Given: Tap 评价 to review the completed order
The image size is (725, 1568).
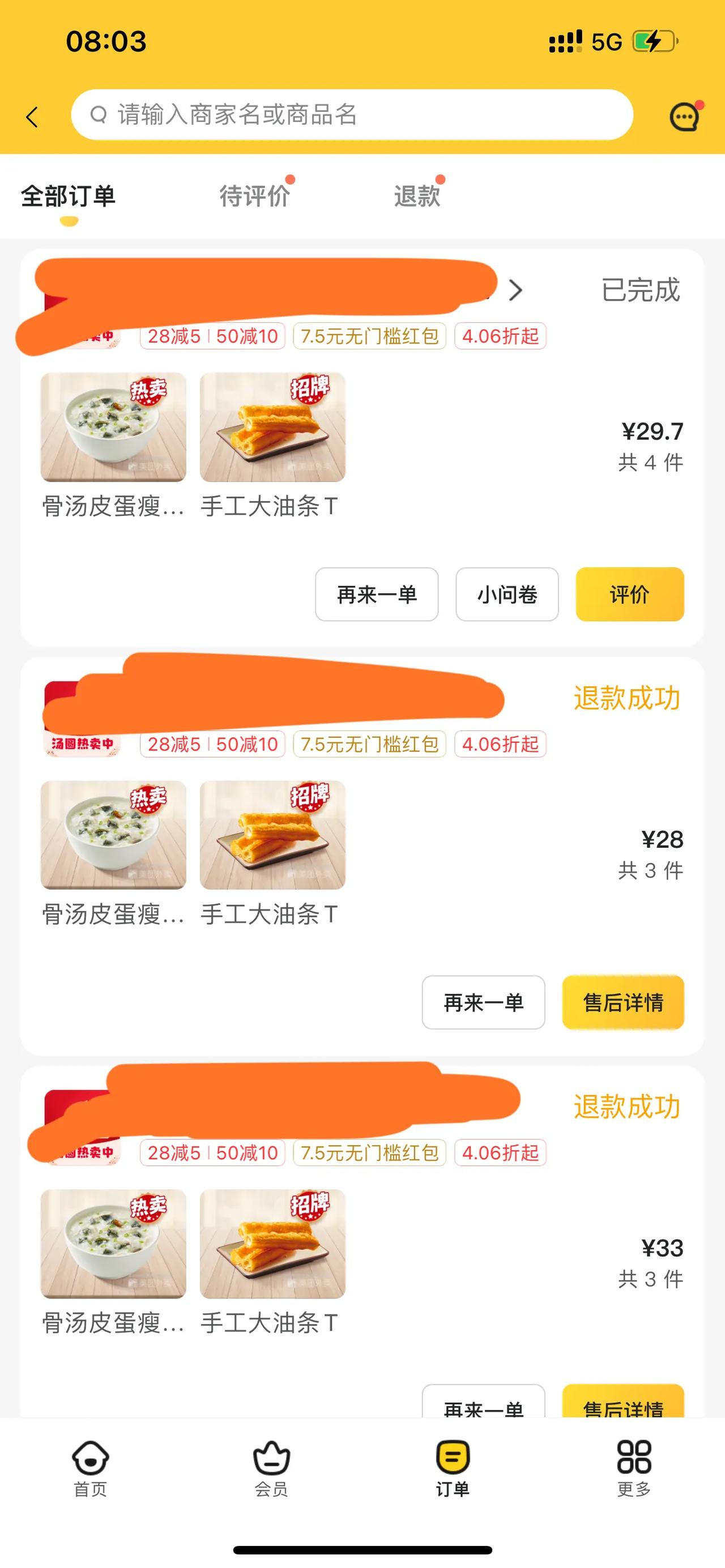Looking at the screenshot, I should point(630,595).
